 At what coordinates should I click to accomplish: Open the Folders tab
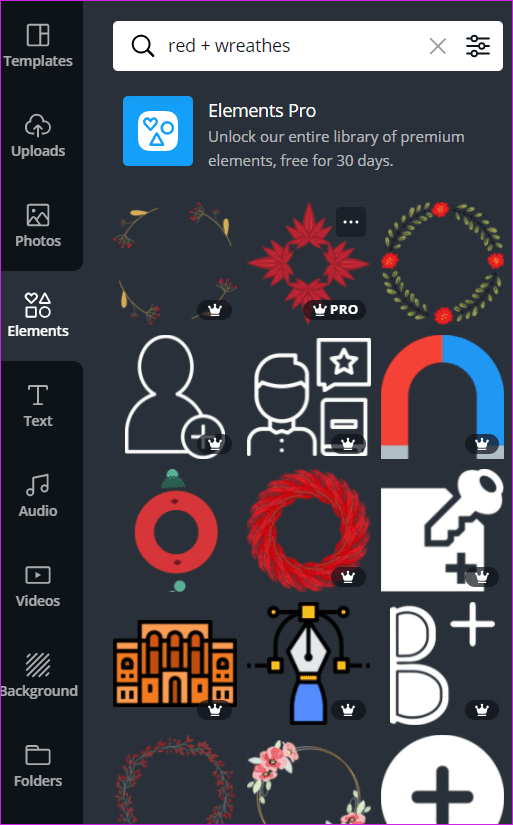point(38,766)
